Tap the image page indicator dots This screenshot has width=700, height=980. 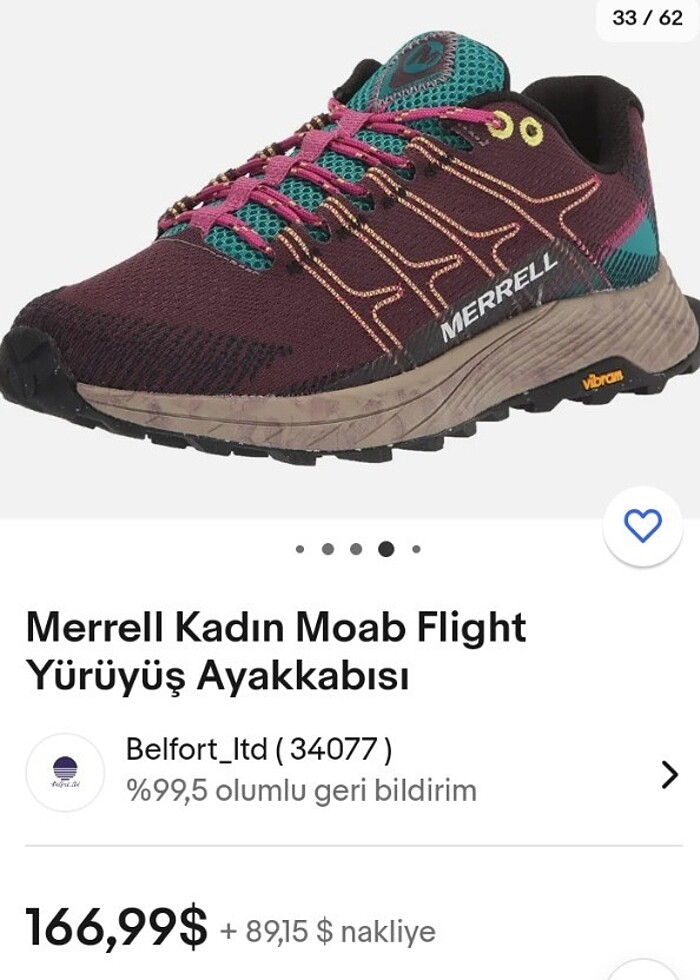coord(357,549)
